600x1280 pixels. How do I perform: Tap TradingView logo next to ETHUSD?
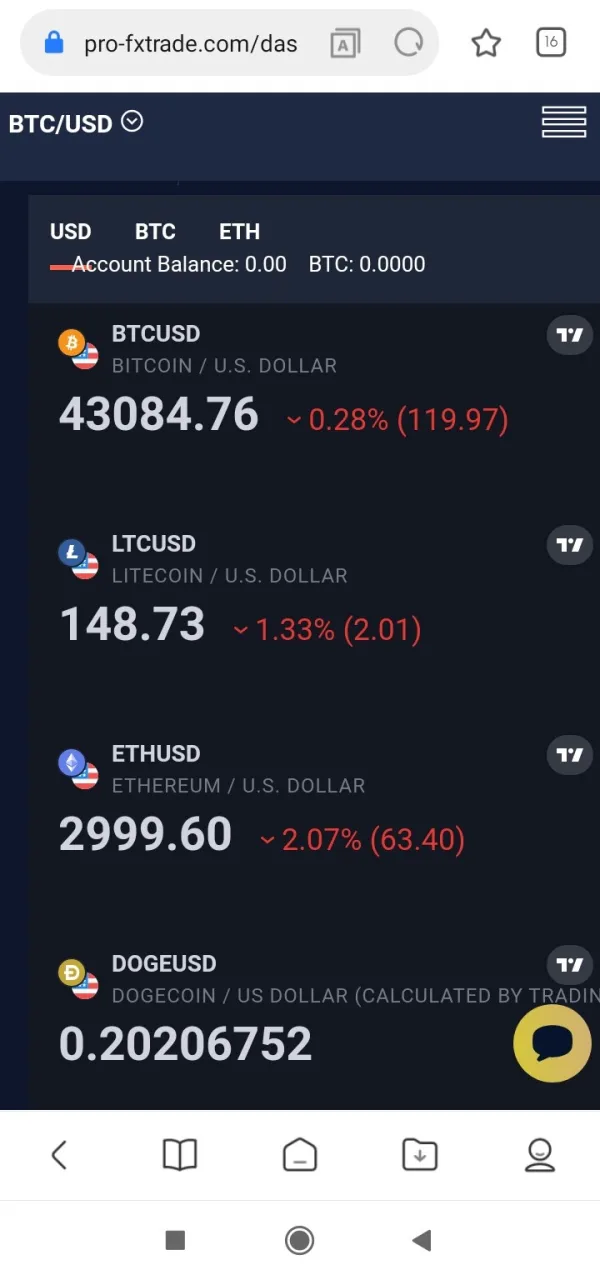569,755
